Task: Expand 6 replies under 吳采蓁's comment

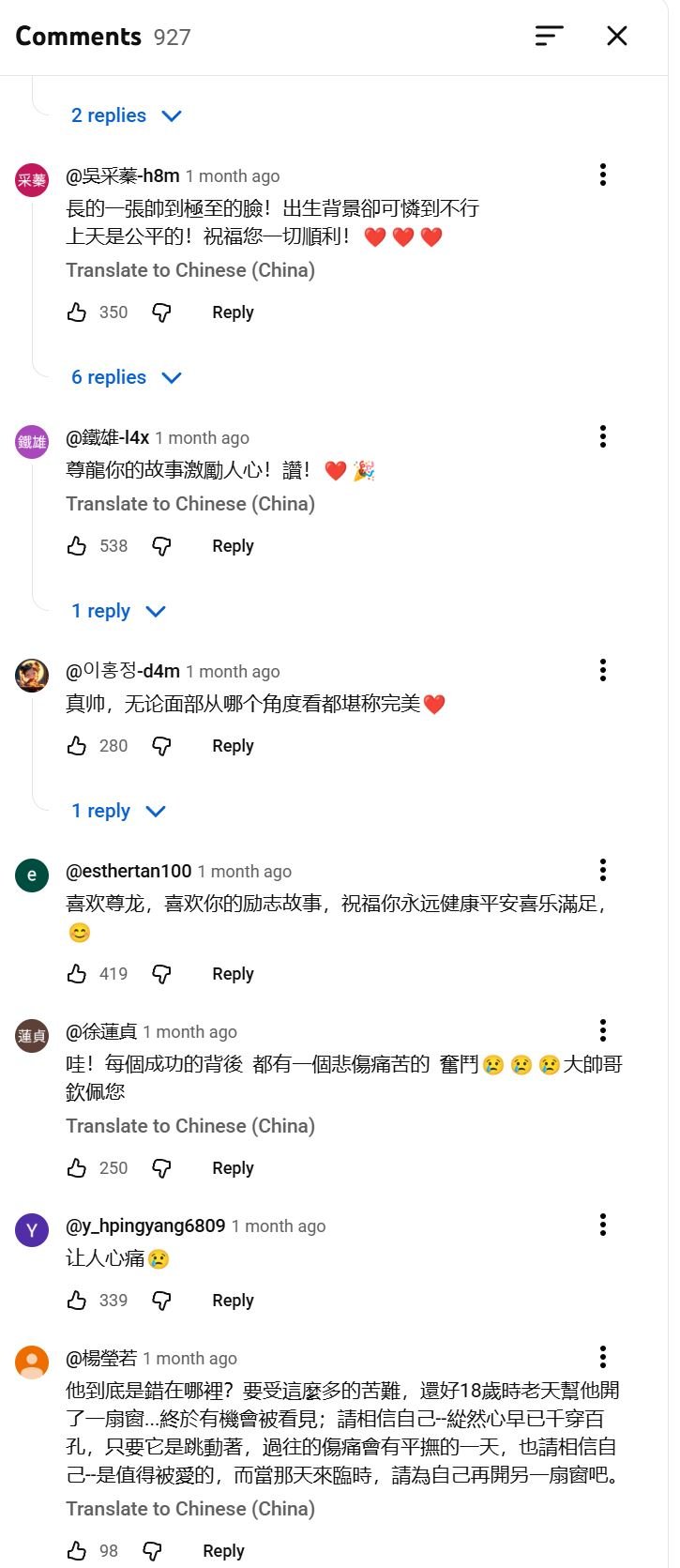Action: point(126,377)
